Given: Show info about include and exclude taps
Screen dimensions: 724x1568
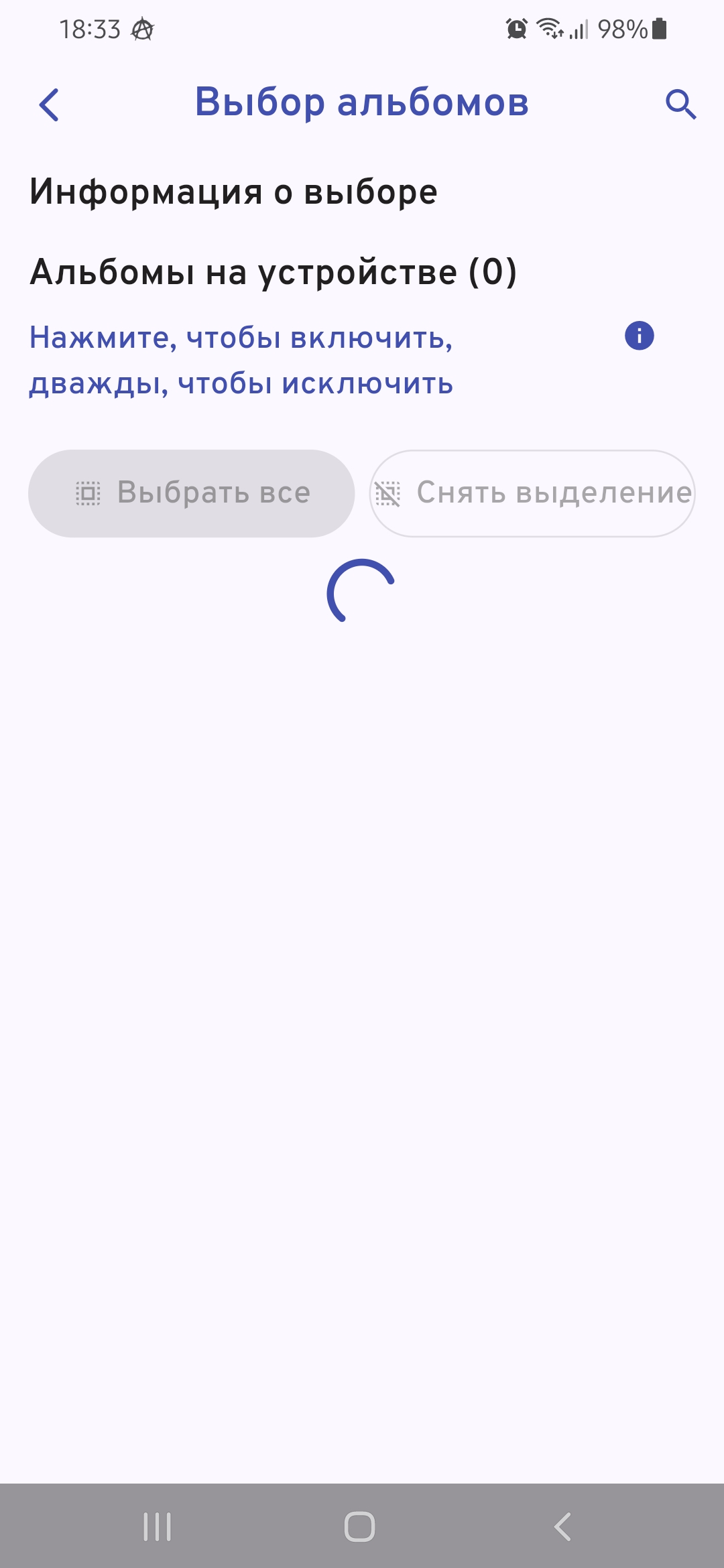Looking at the screenshot, I should 639,336.
